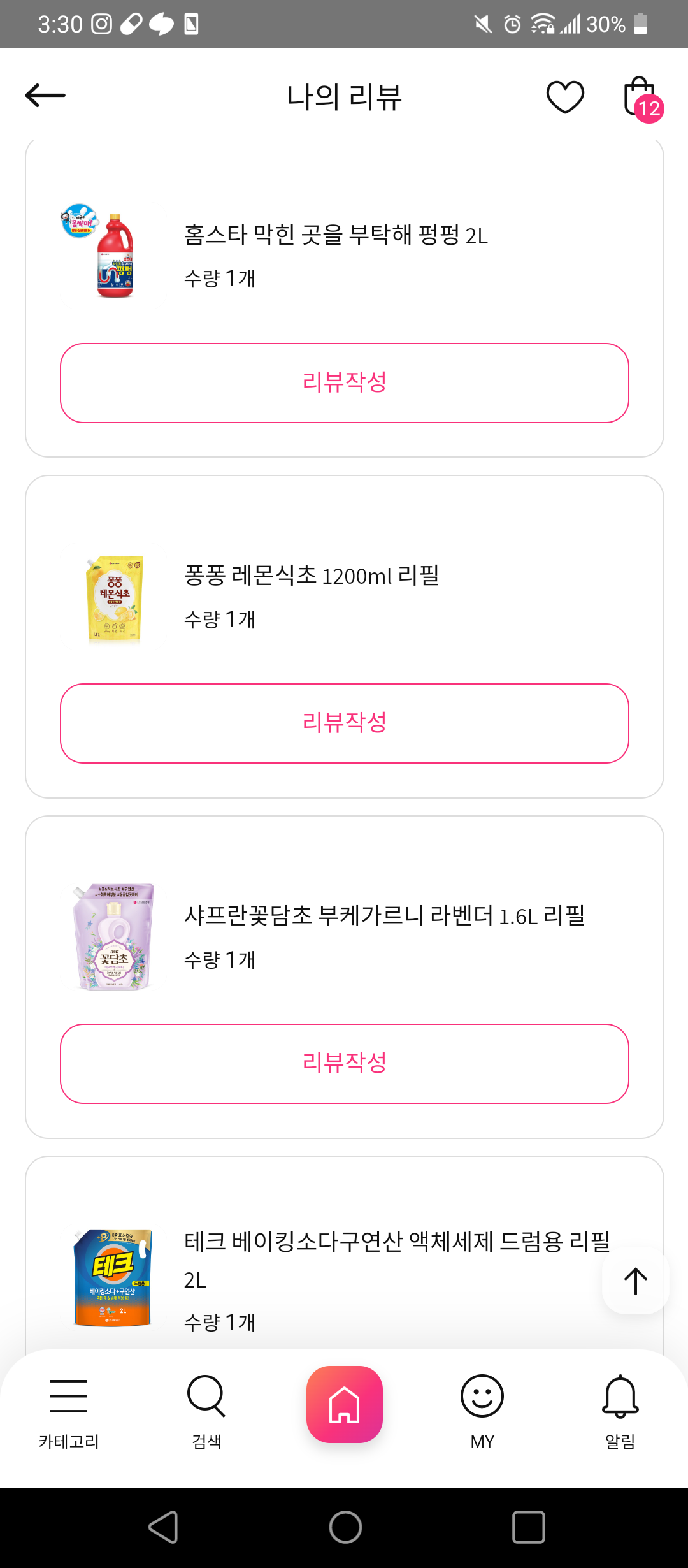Go back from 나의 리뷰 page
Image resolution: width=688 pixels, height=1568 pixels.
pos(45,96)
